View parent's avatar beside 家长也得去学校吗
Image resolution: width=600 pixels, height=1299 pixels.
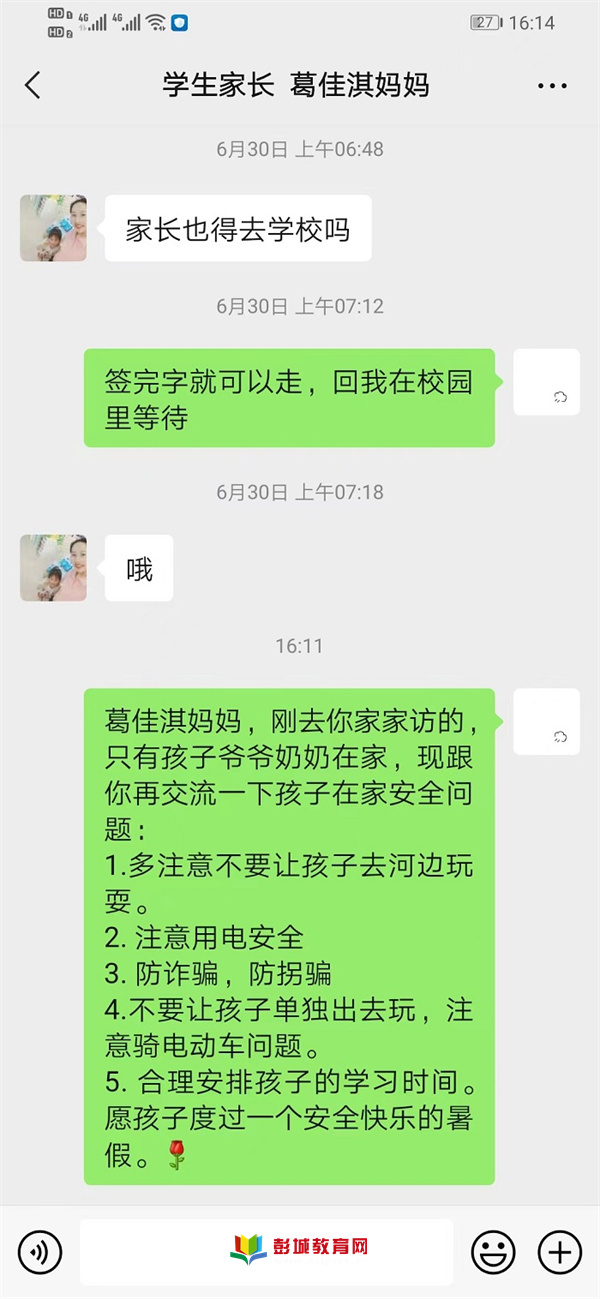click(54, 228)
